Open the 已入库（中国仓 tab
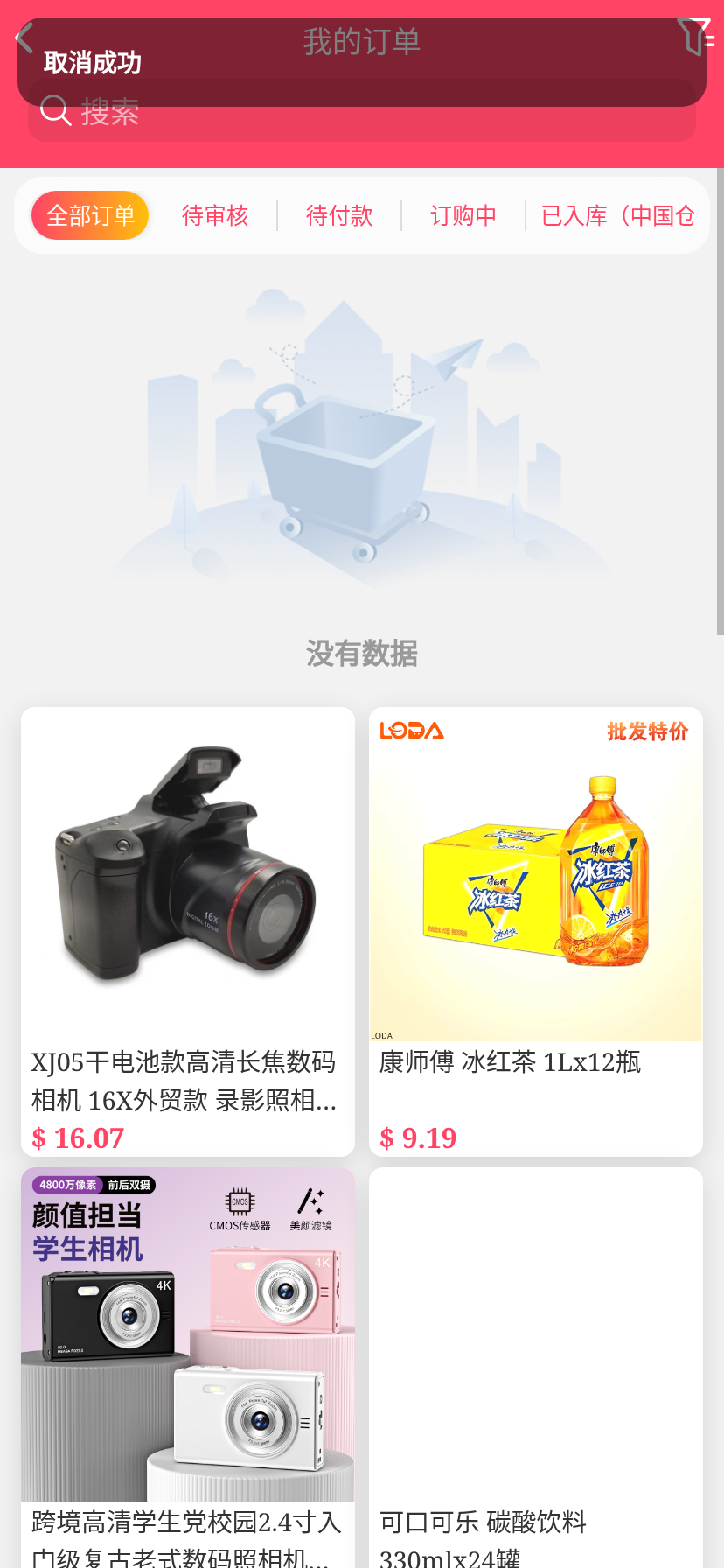 pos(617,215)
